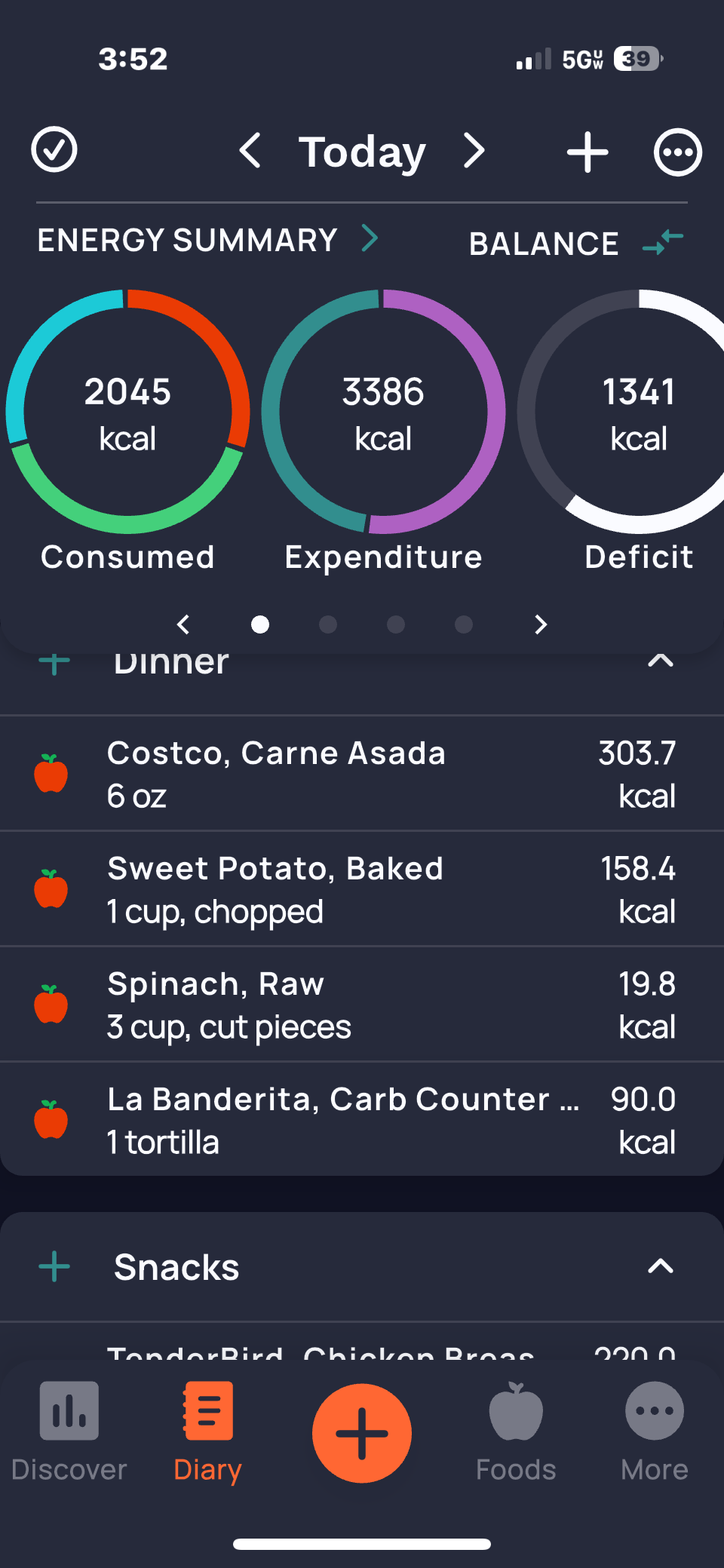Image resolution: width=724 pixels, height=1568 pixels.
Task: Open the Energy Summary details
Action: click(x=207, y=240)
